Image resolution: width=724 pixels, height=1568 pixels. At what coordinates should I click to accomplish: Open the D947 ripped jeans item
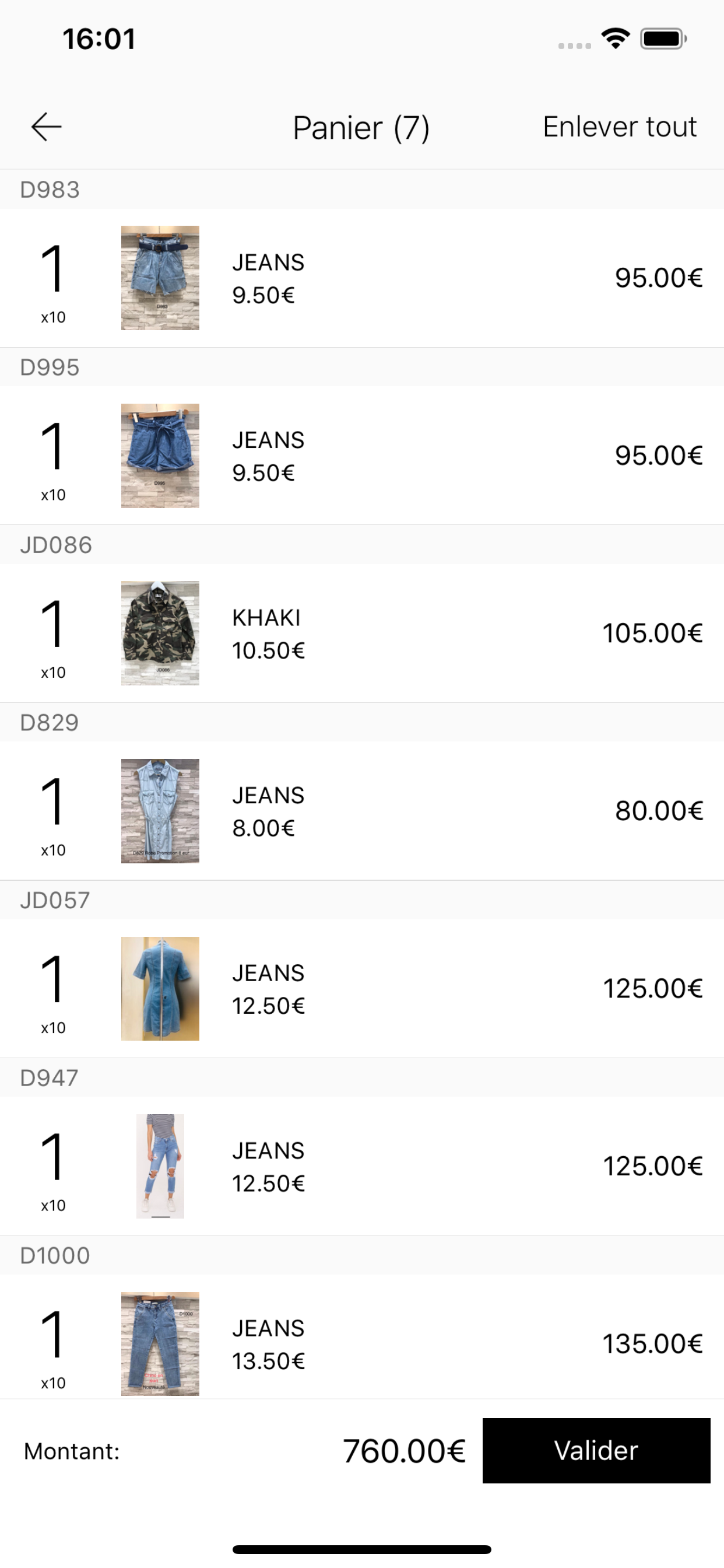362,1166
